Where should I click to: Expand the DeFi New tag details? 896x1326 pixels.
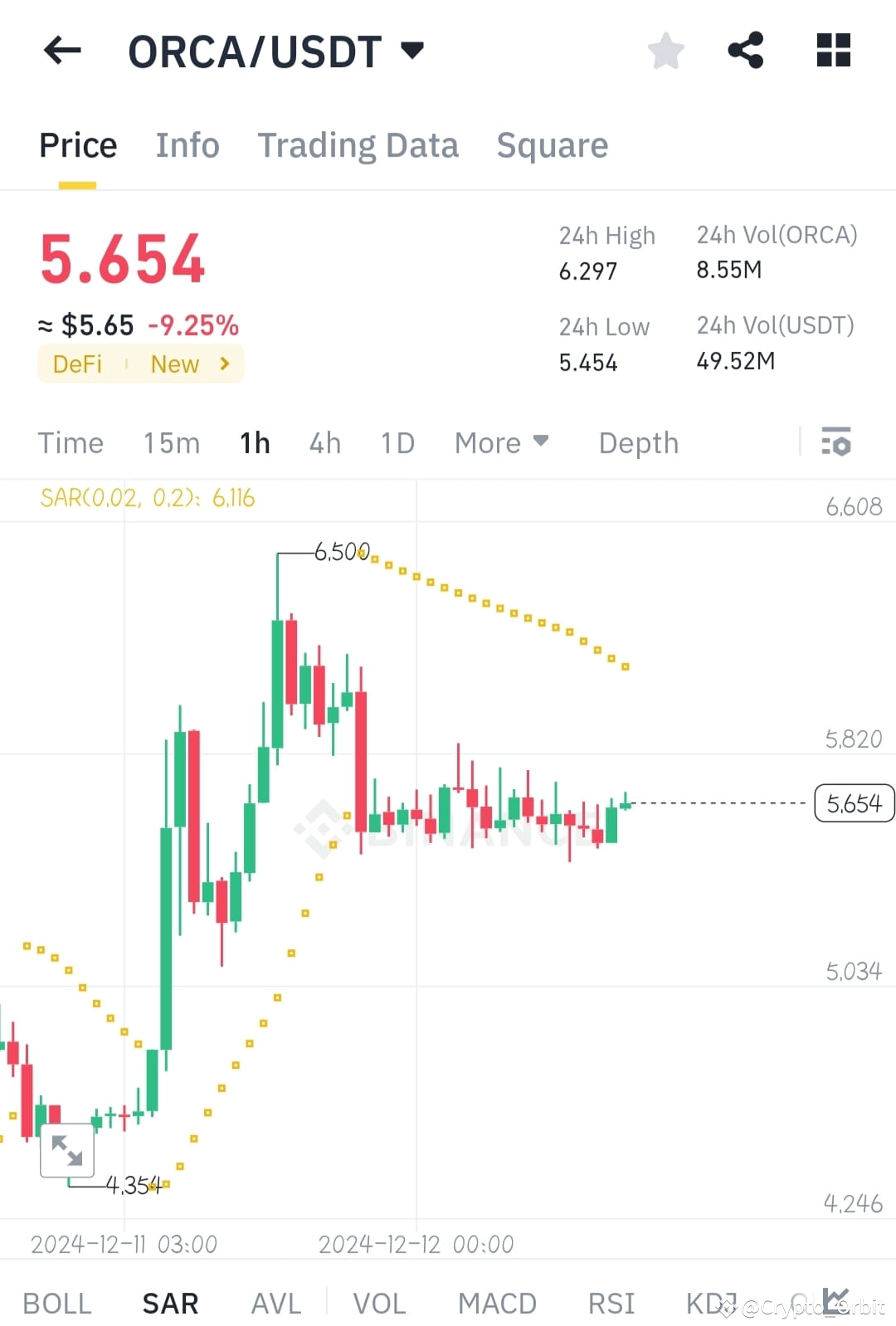coord(140,363)
